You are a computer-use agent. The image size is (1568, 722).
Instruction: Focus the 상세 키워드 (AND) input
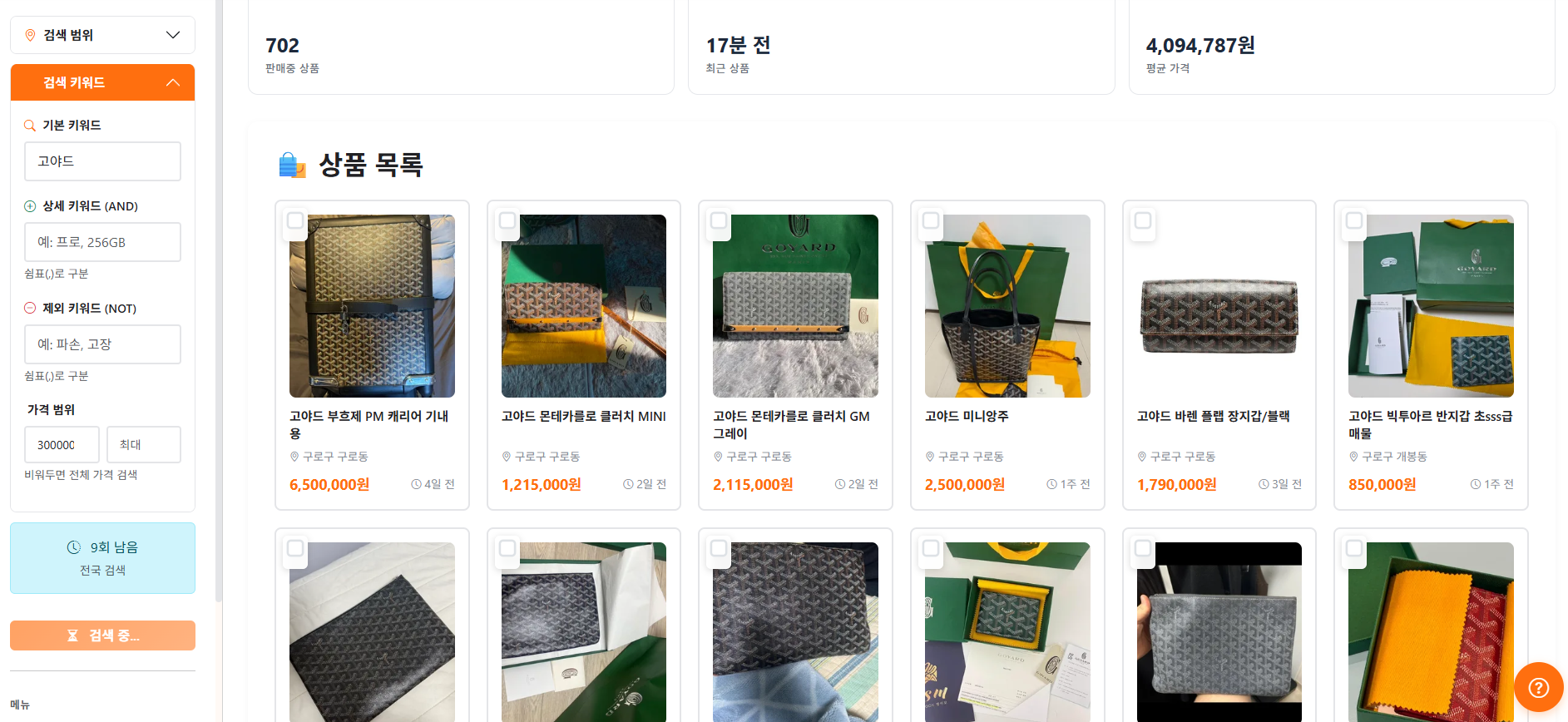(x=102, y=242)
